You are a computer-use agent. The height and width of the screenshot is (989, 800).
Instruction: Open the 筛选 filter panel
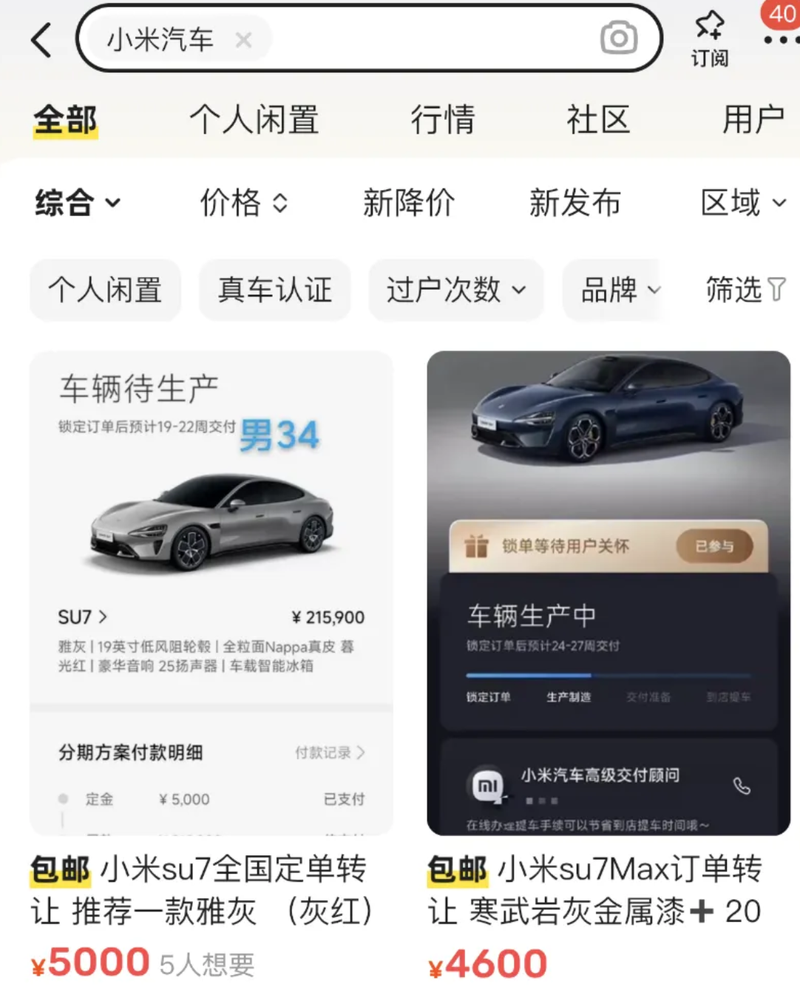pyautogui.click(x=745, y=290)
